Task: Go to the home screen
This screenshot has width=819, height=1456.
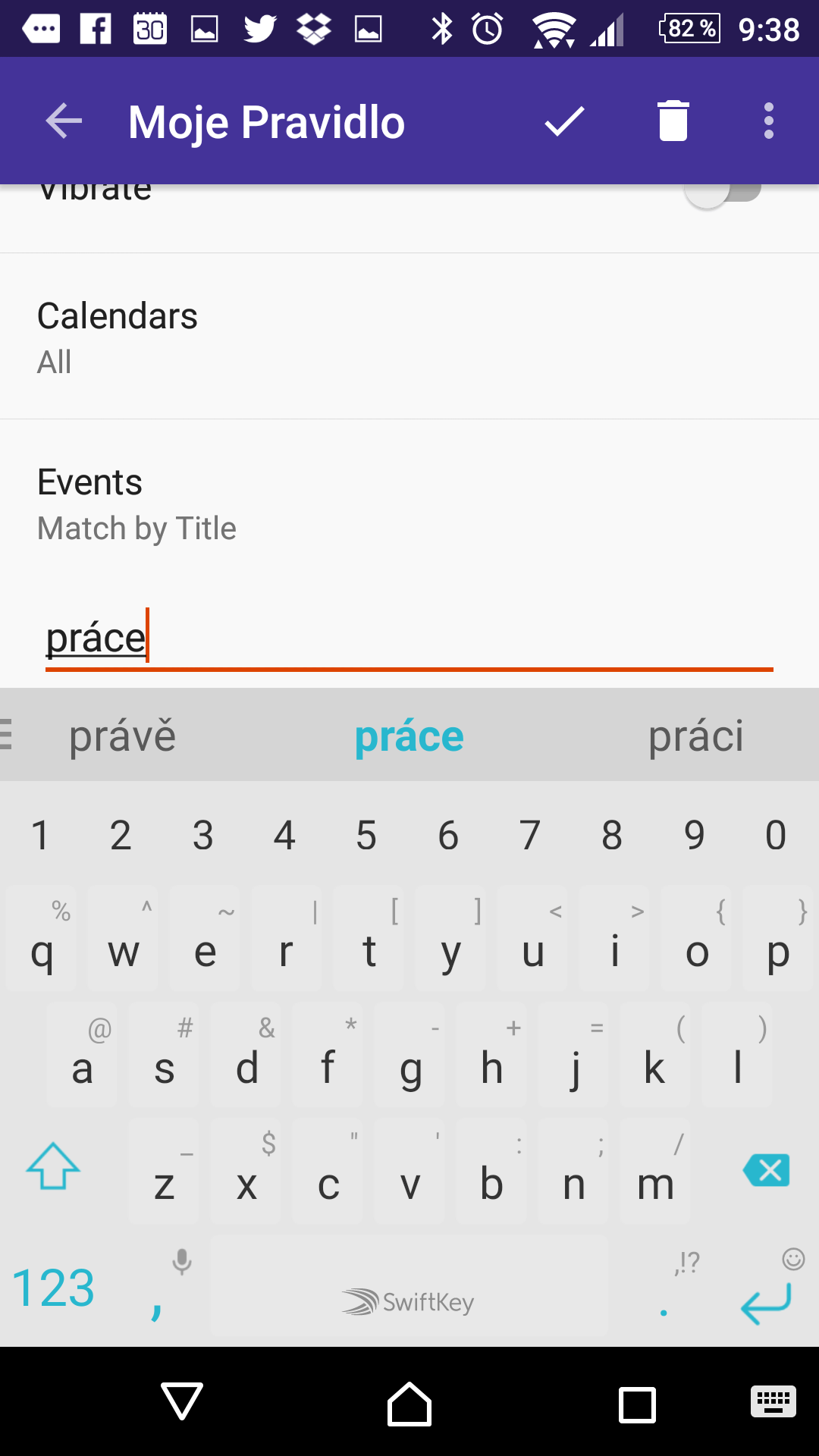Action: pos(409,1404)
